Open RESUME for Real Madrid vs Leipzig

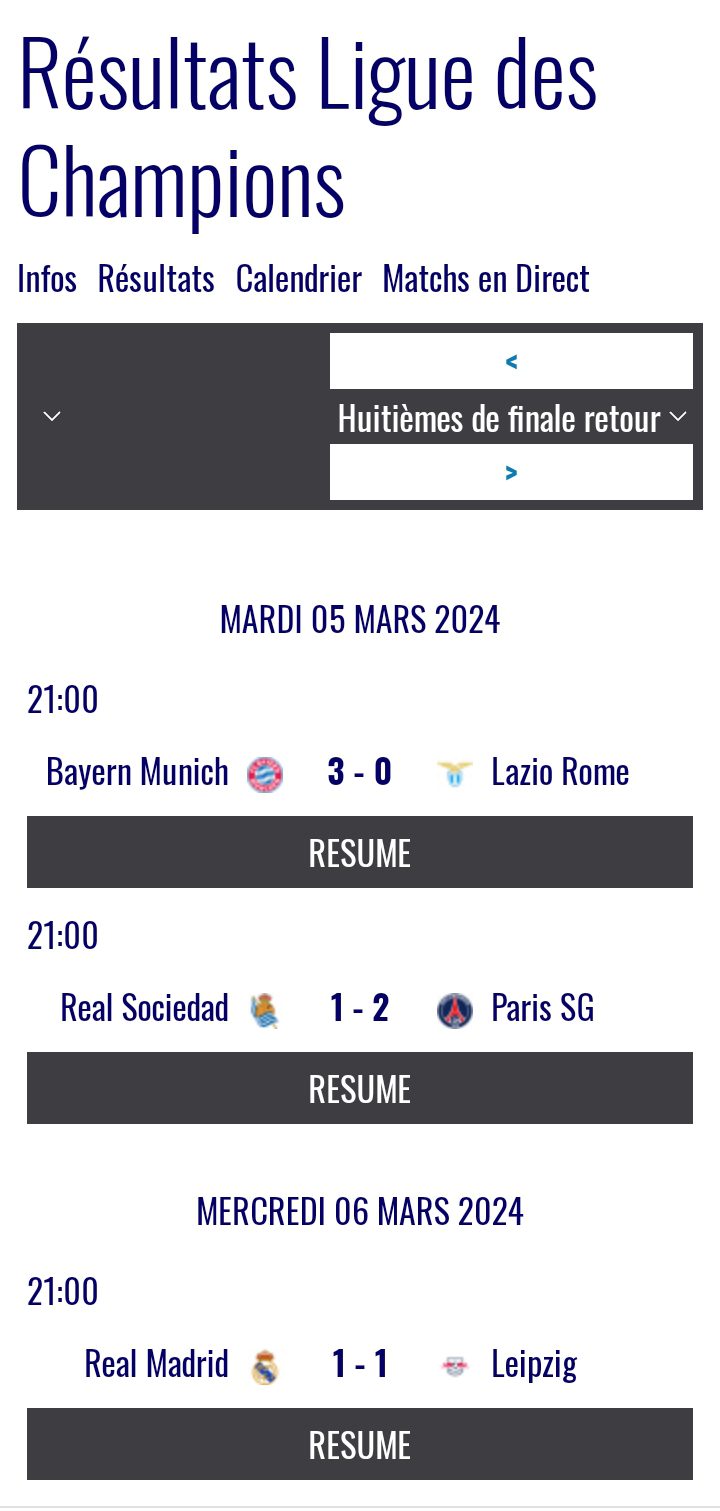click(360, 1445)
